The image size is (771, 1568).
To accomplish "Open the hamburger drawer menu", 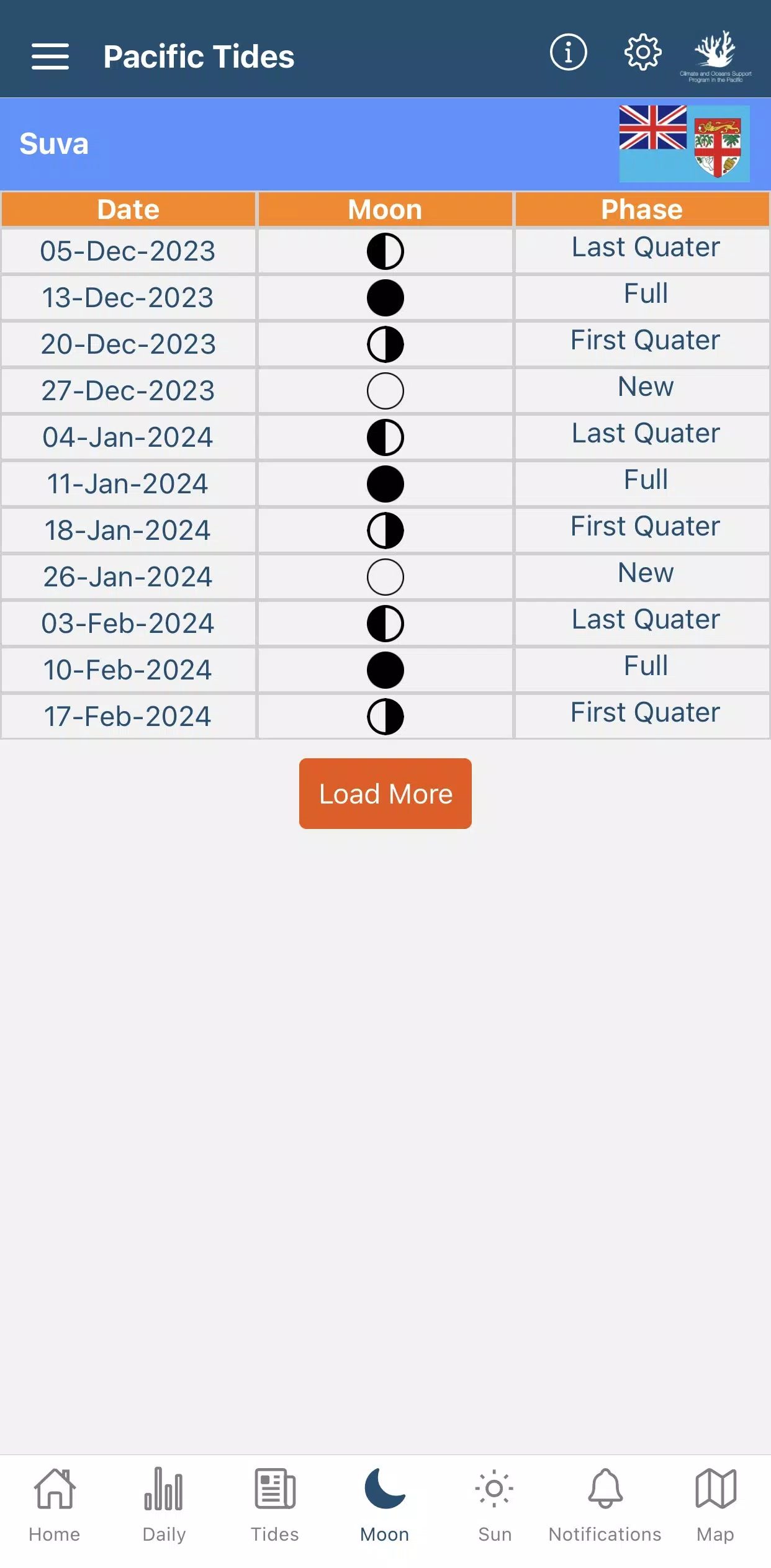I will (50, 56).
